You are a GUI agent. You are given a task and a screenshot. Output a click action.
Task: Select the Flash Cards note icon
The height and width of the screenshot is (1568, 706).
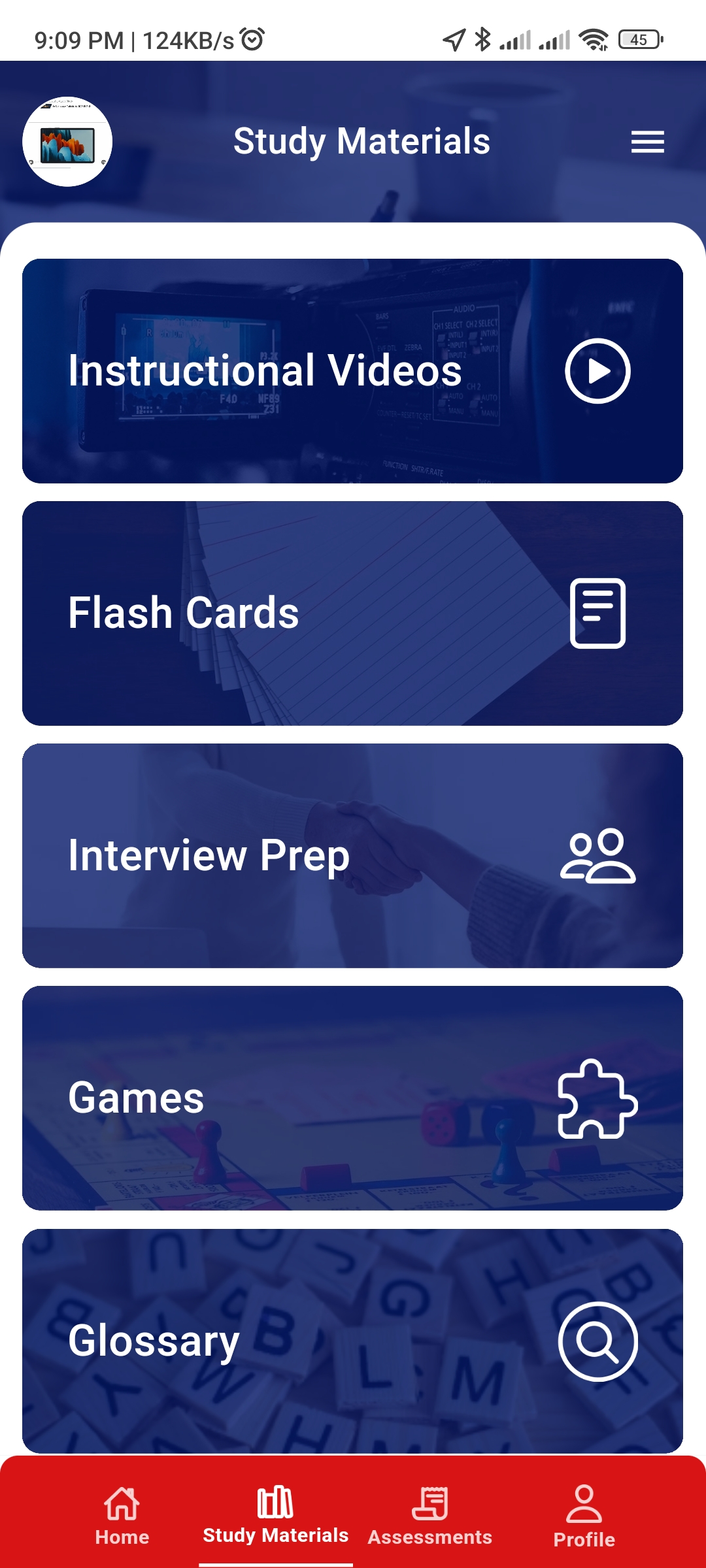coord(597,613)
